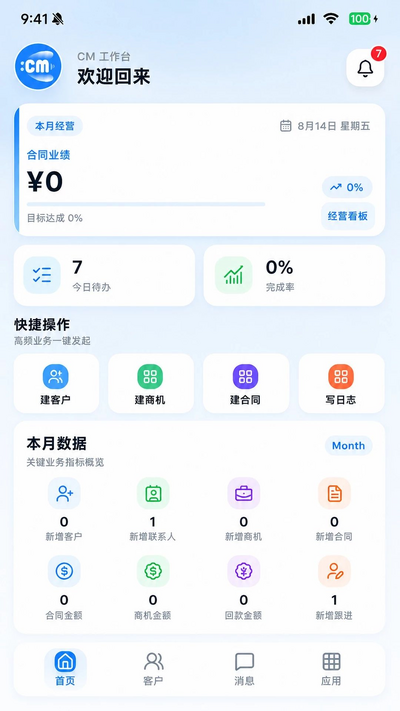The image size is (400, 711).
Task: View 新增合同 metric
Action: click(x=334, y=509)
